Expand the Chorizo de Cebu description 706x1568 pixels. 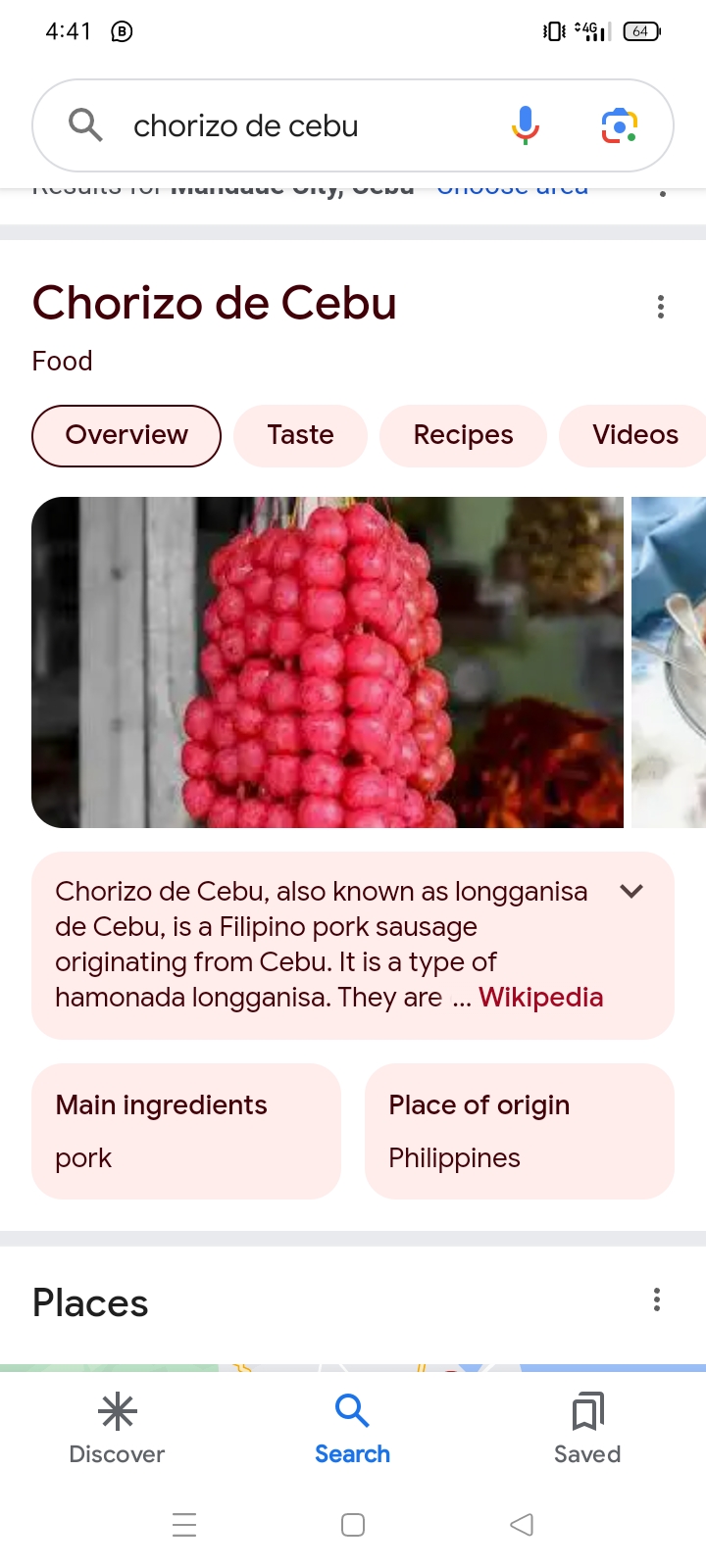[x=631, y=891]
